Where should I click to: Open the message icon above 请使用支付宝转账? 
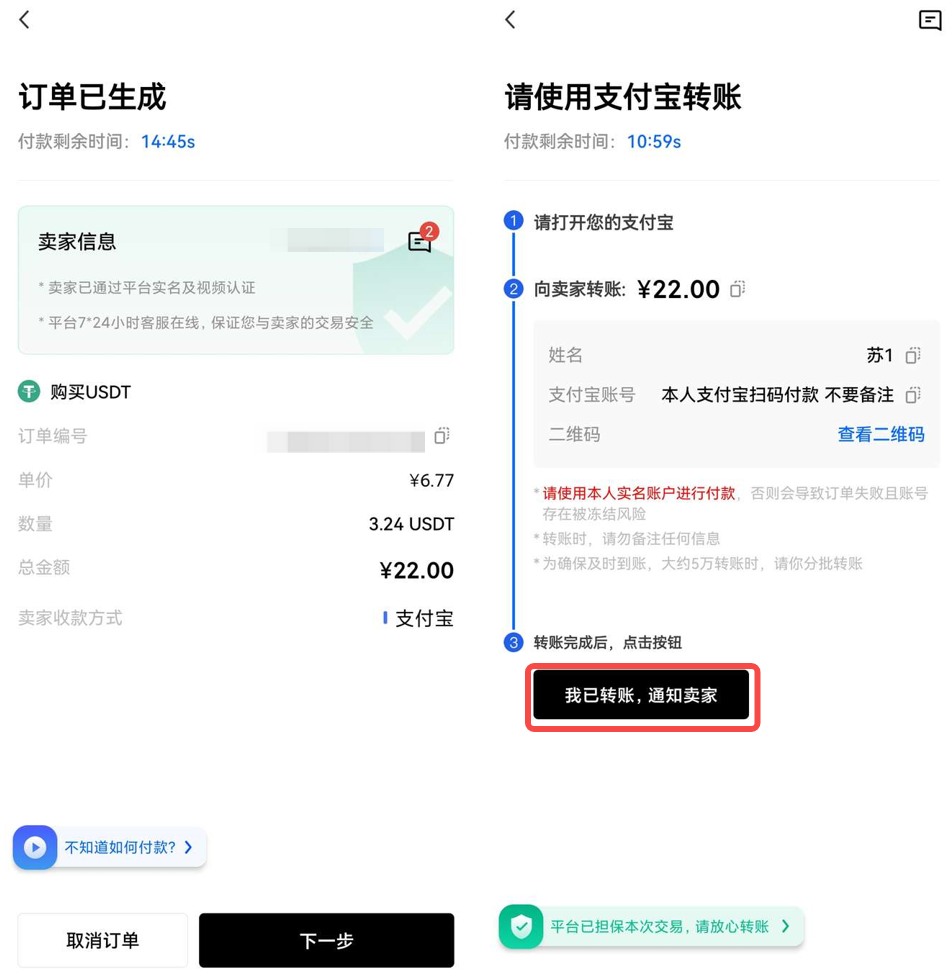(929, 20)
